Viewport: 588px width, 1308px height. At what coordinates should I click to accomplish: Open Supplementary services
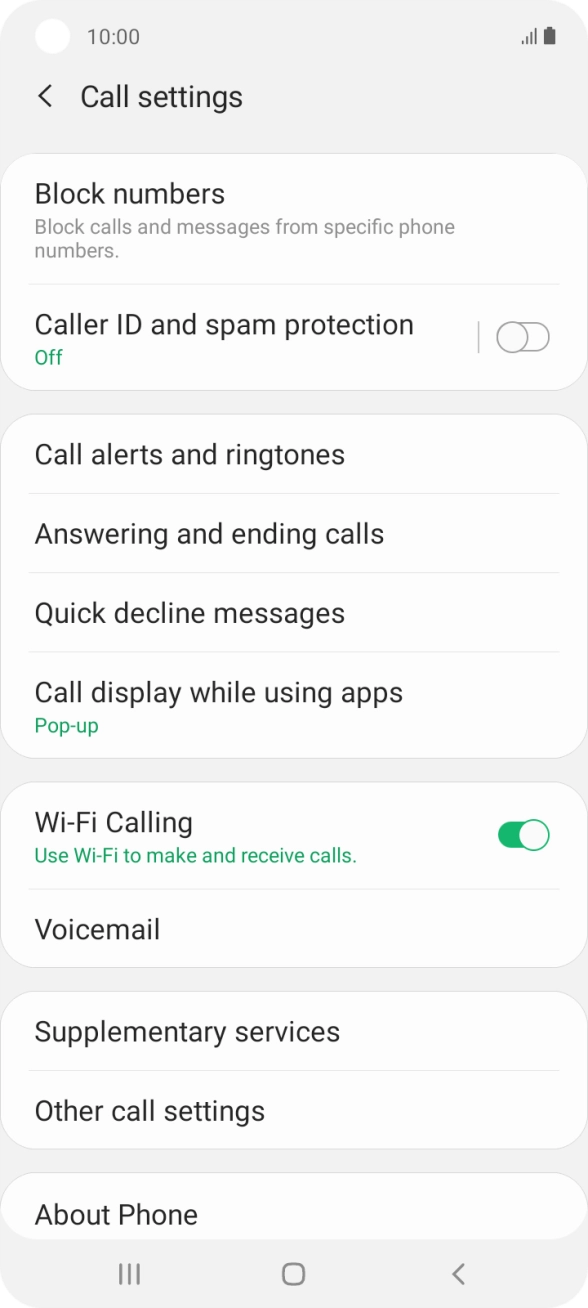tap(294, 1032)
